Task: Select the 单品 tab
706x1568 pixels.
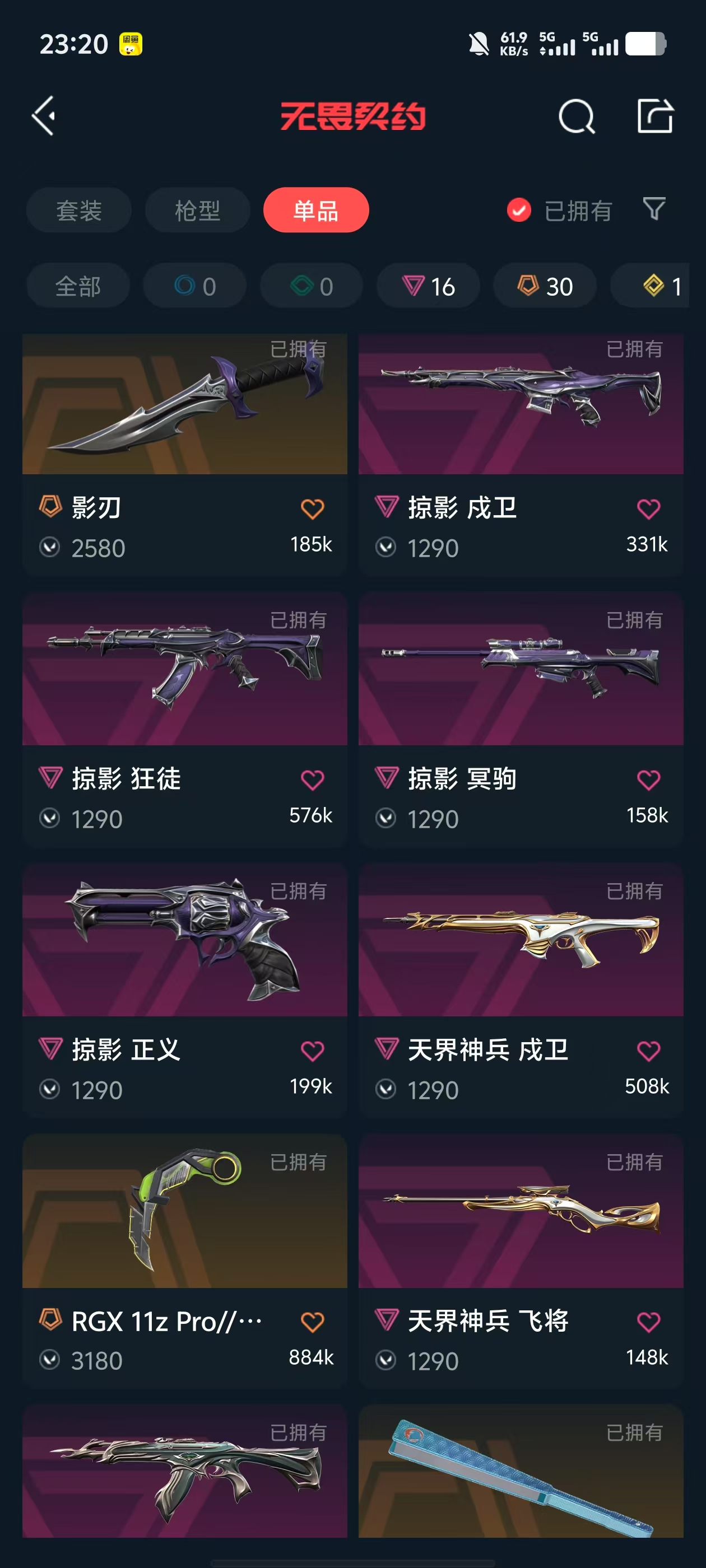Action: pyautogui.click(x=315, y=211)
